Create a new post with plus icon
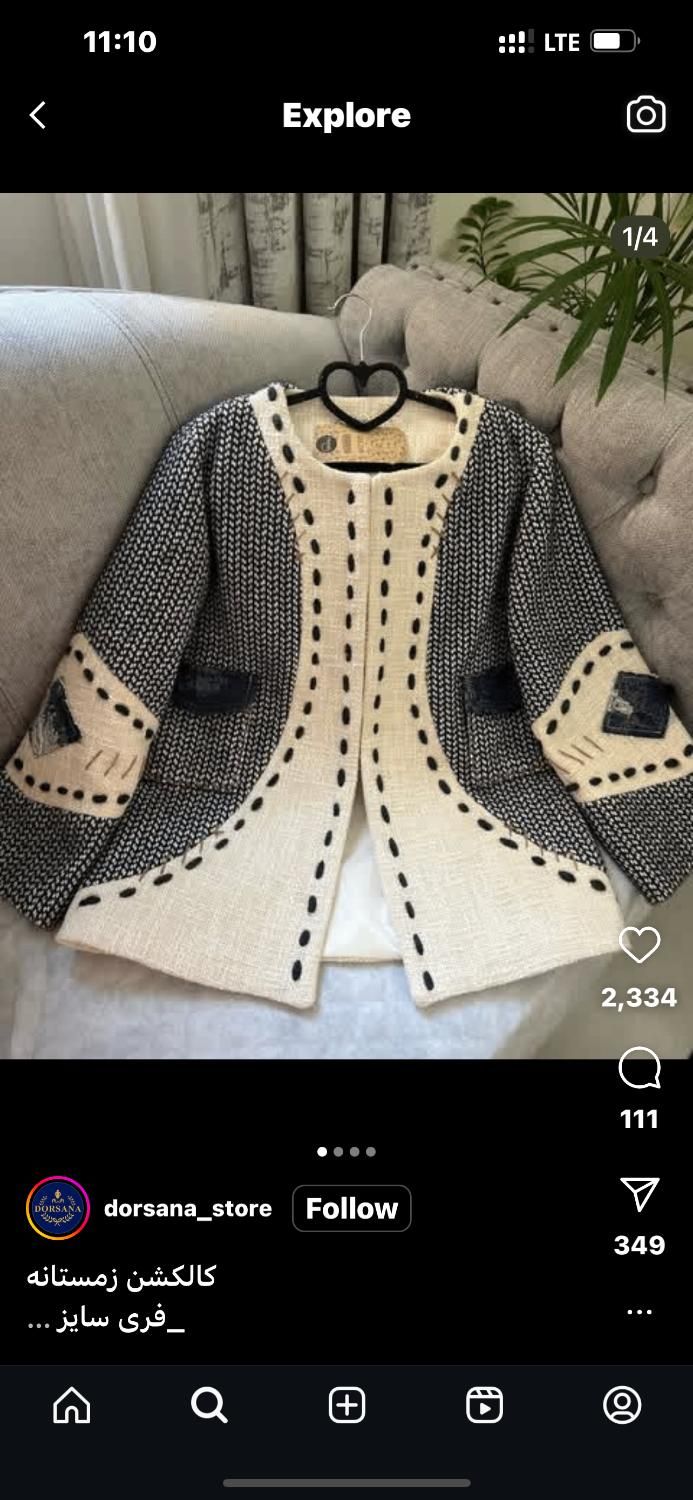This screenshot has width=693, height=1500. click(347, 1405)
